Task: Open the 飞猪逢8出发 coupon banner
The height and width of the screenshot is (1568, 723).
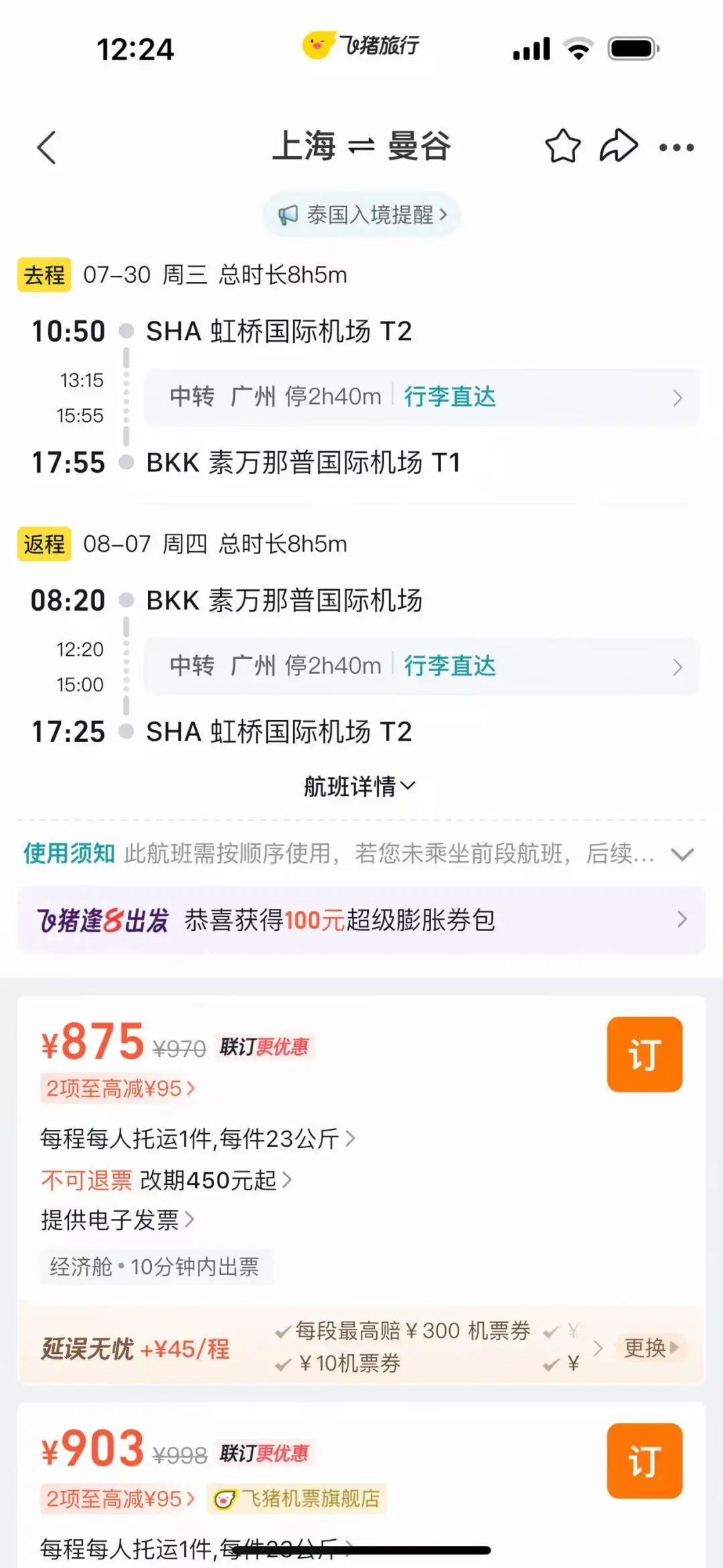Action: click(x=361, y=920)
